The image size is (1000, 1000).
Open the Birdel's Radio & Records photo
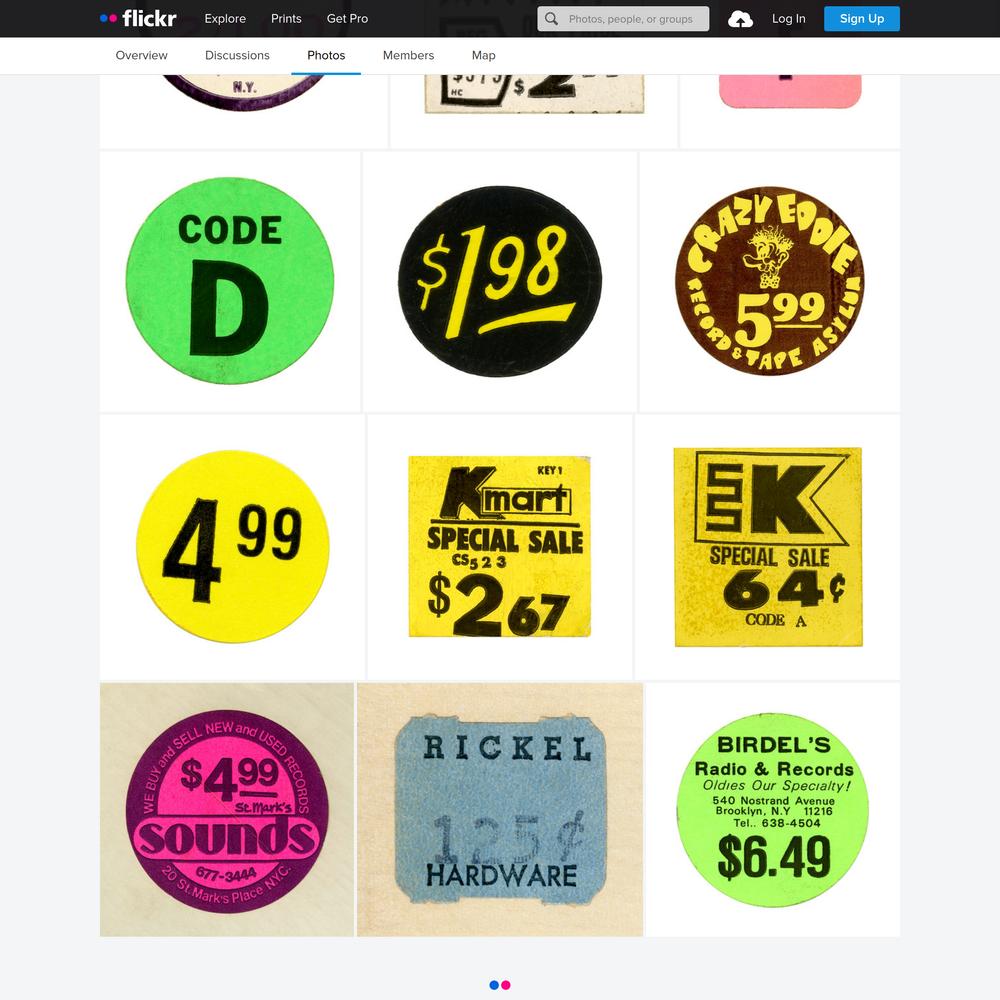(772, 809)
